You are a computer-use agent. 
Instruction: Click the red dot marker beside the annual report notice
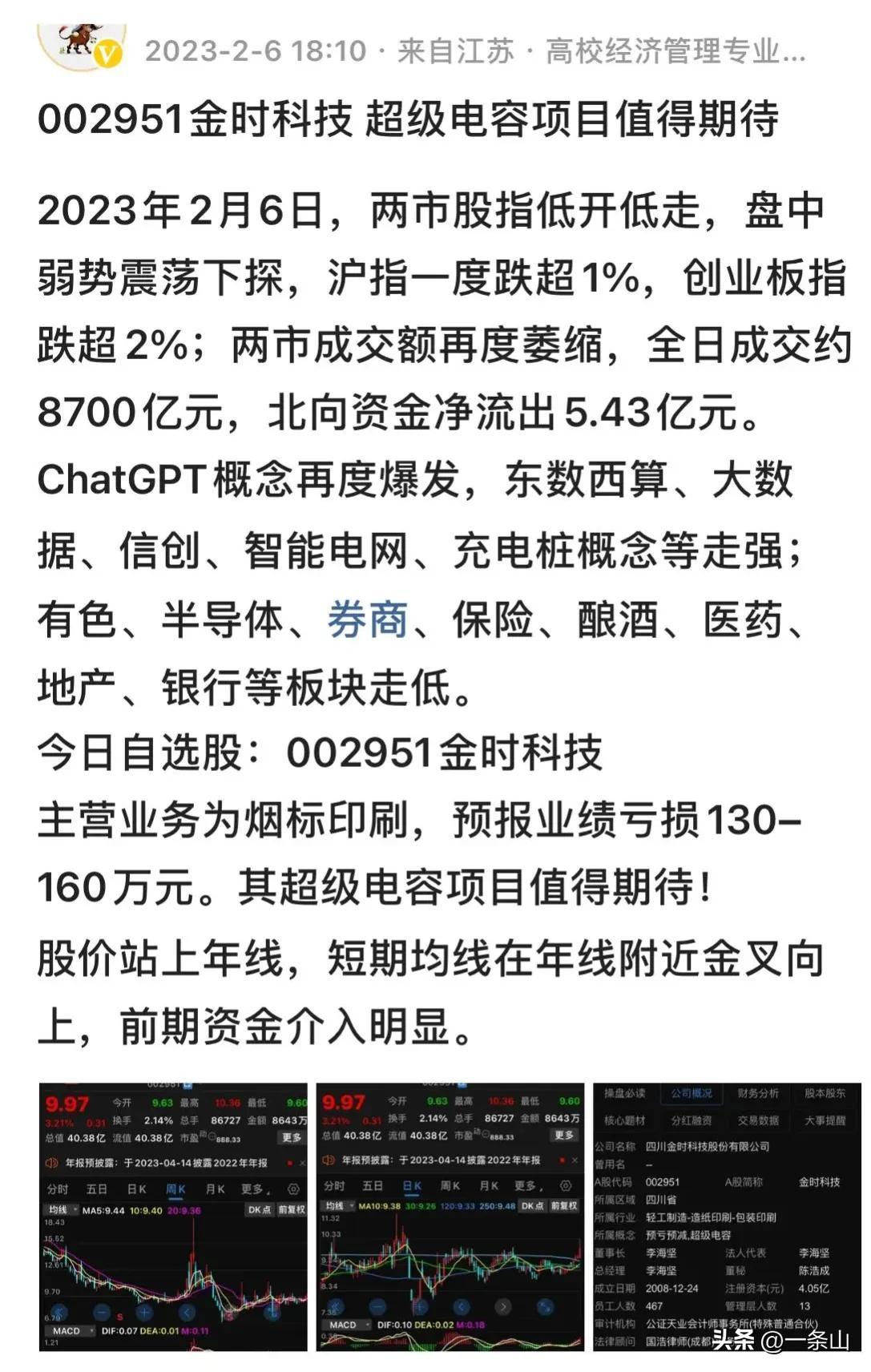tap(289, 1163)
